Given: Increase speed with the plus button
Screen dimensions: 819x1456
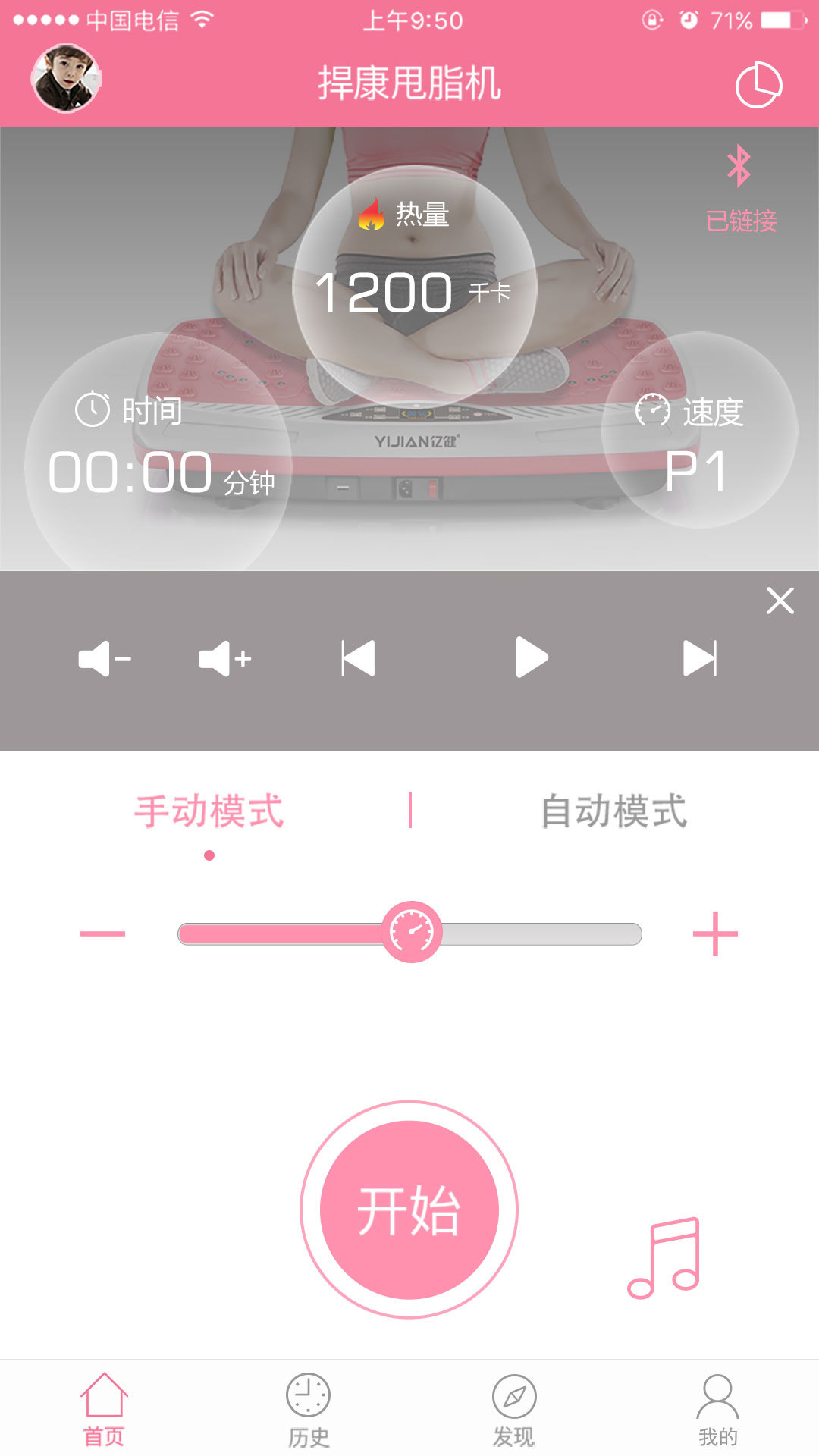Looking at the screenshot, I should coord(715,934).
